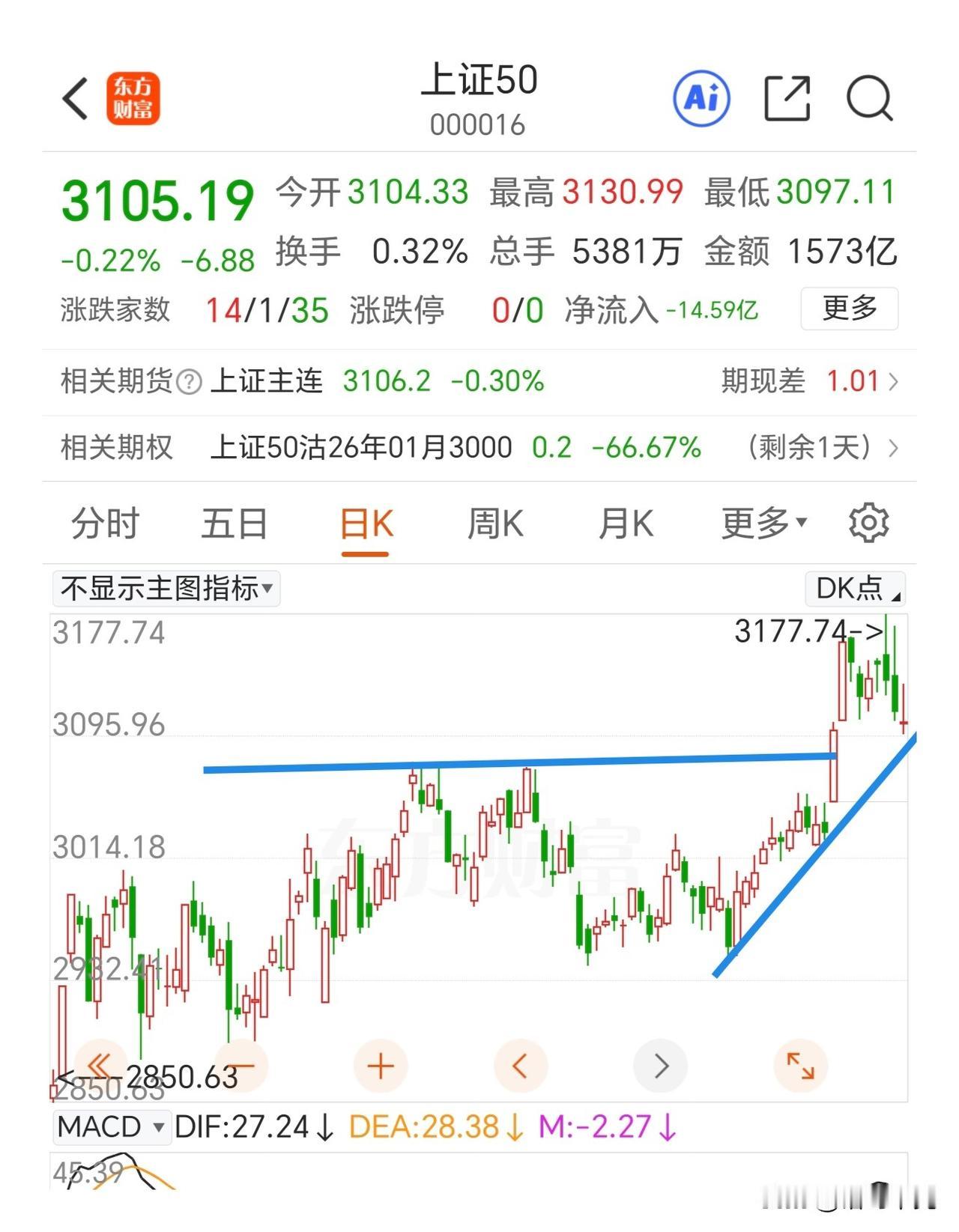Viewport: 959px width, 1232px height.
Task: Tap the fullscreen expand icon below chart
Action: tap(801, 1066)
